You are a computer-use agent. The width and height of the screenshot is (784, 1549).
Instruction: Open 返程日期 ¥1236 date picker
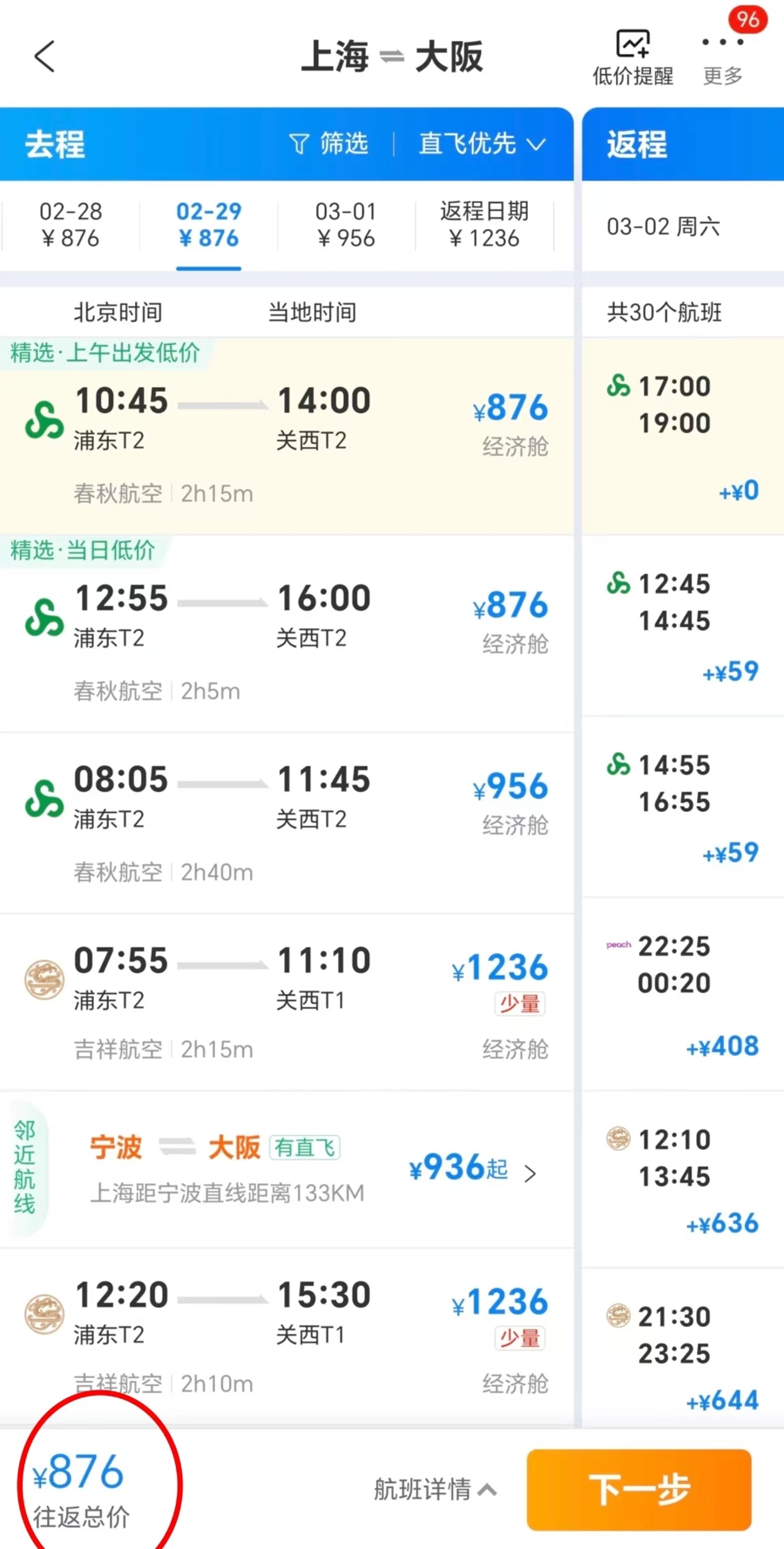(x=484, y=225)
